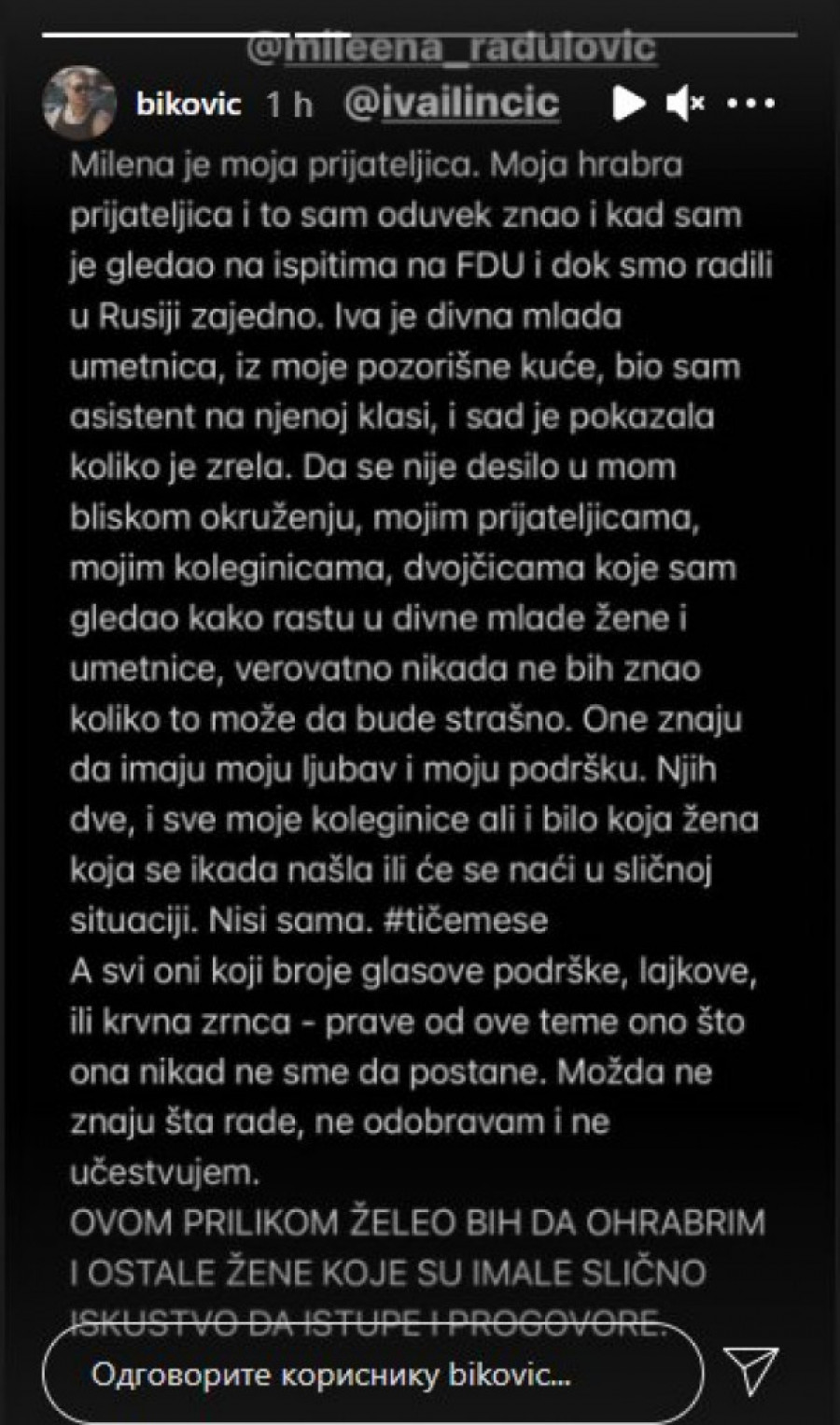Share the story via paper plane

pyautogui.click(x=752, y=1372)
